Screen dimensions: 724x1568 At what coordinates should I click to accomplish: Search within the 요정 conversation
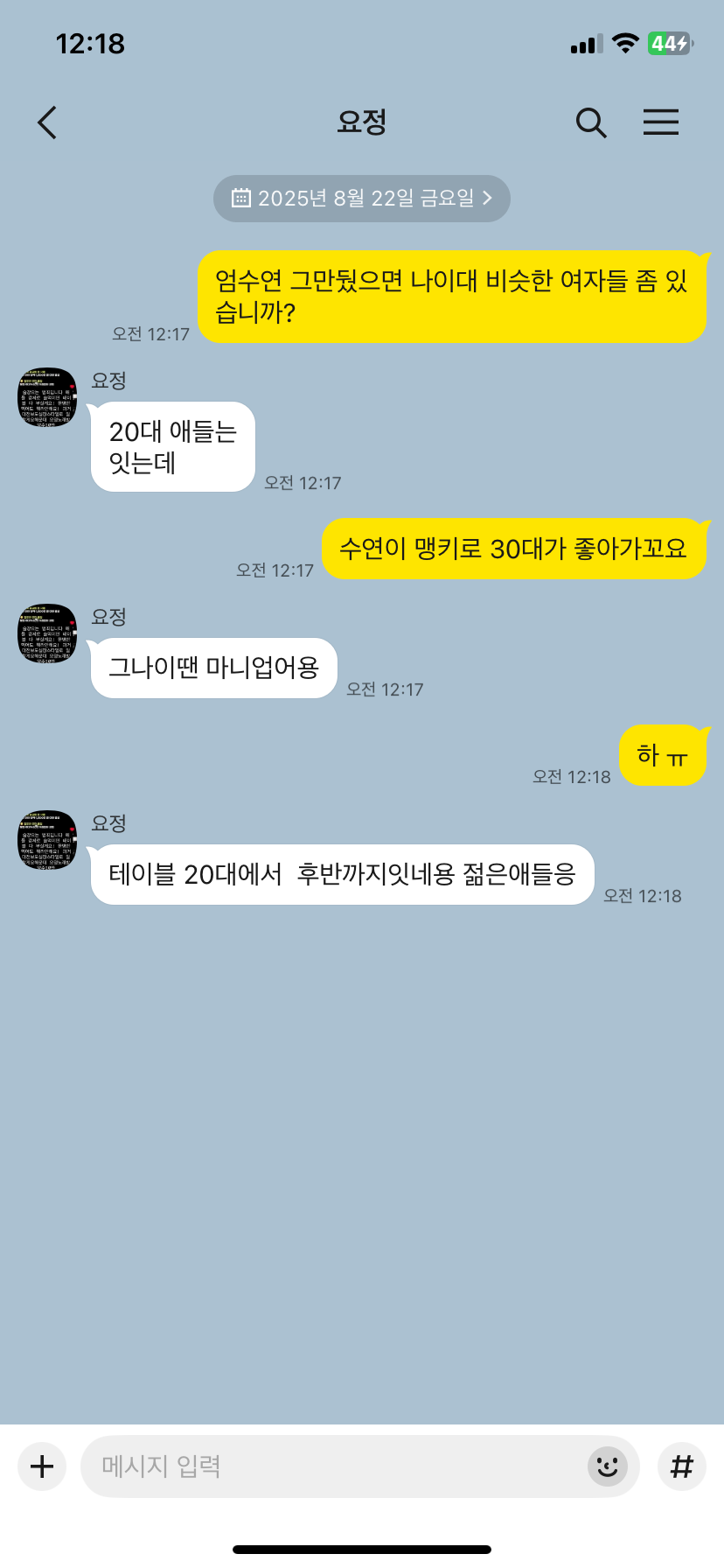[x=591, y=122]
